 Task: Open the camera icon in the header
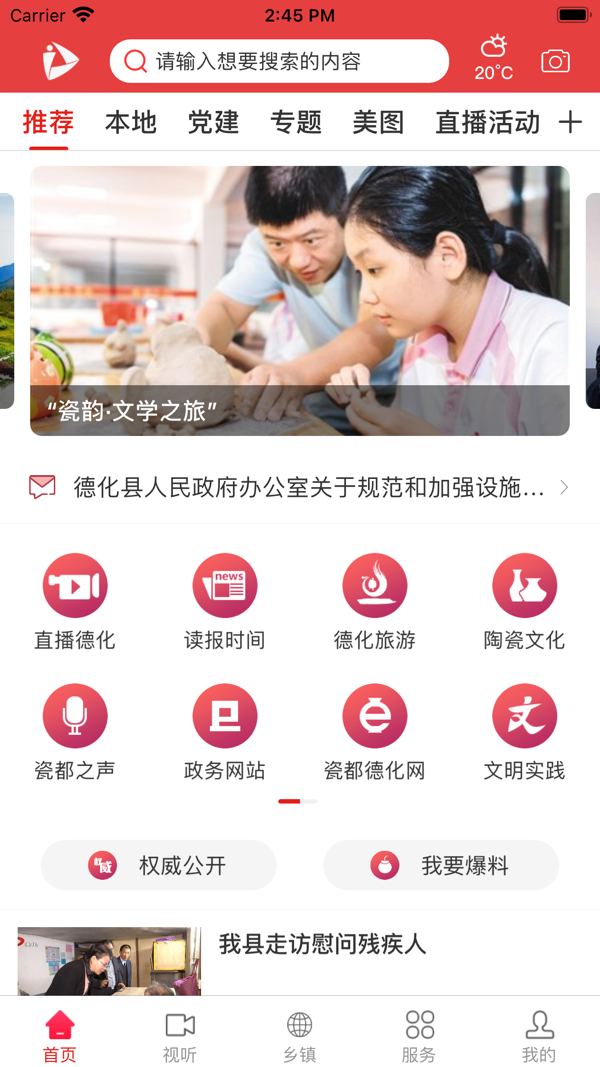coord(555,61)
